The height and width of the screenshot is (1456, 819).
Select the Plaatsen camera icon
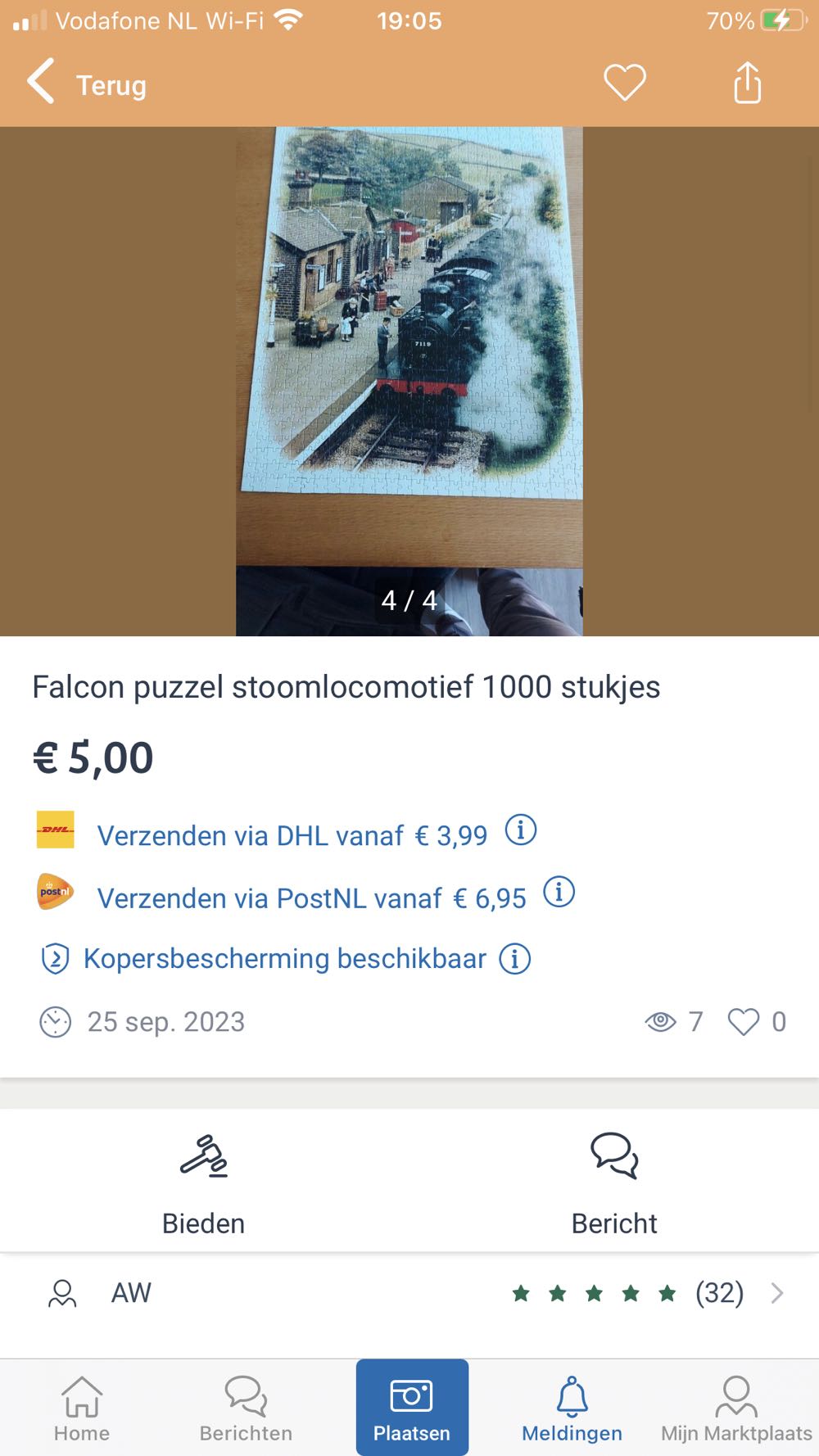412,1395
